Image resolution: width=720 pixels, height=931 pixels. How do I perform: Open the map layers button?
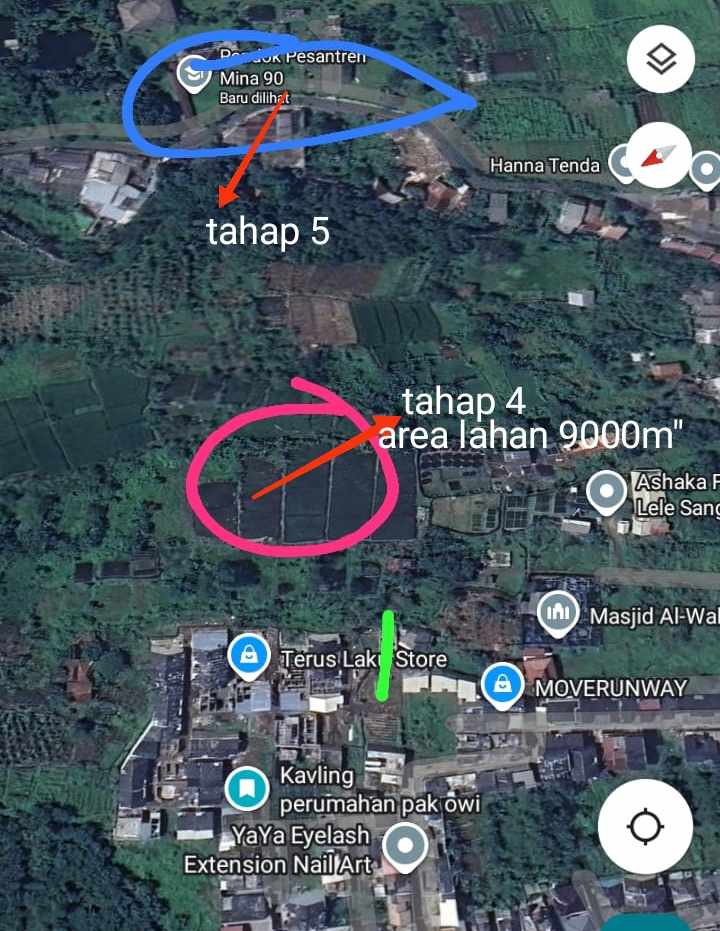[661, 60]
